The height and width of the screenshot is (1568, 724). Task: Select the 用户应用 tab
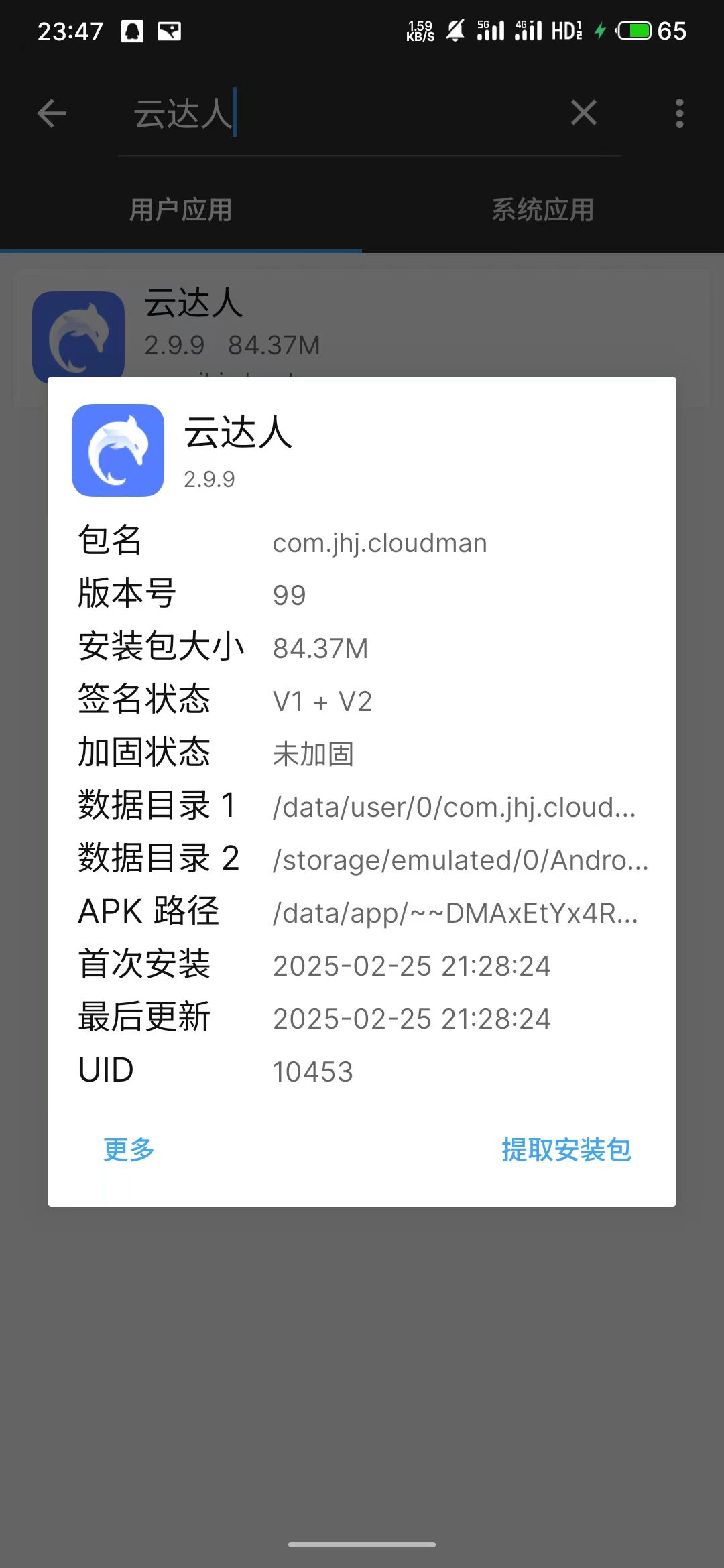180,210
